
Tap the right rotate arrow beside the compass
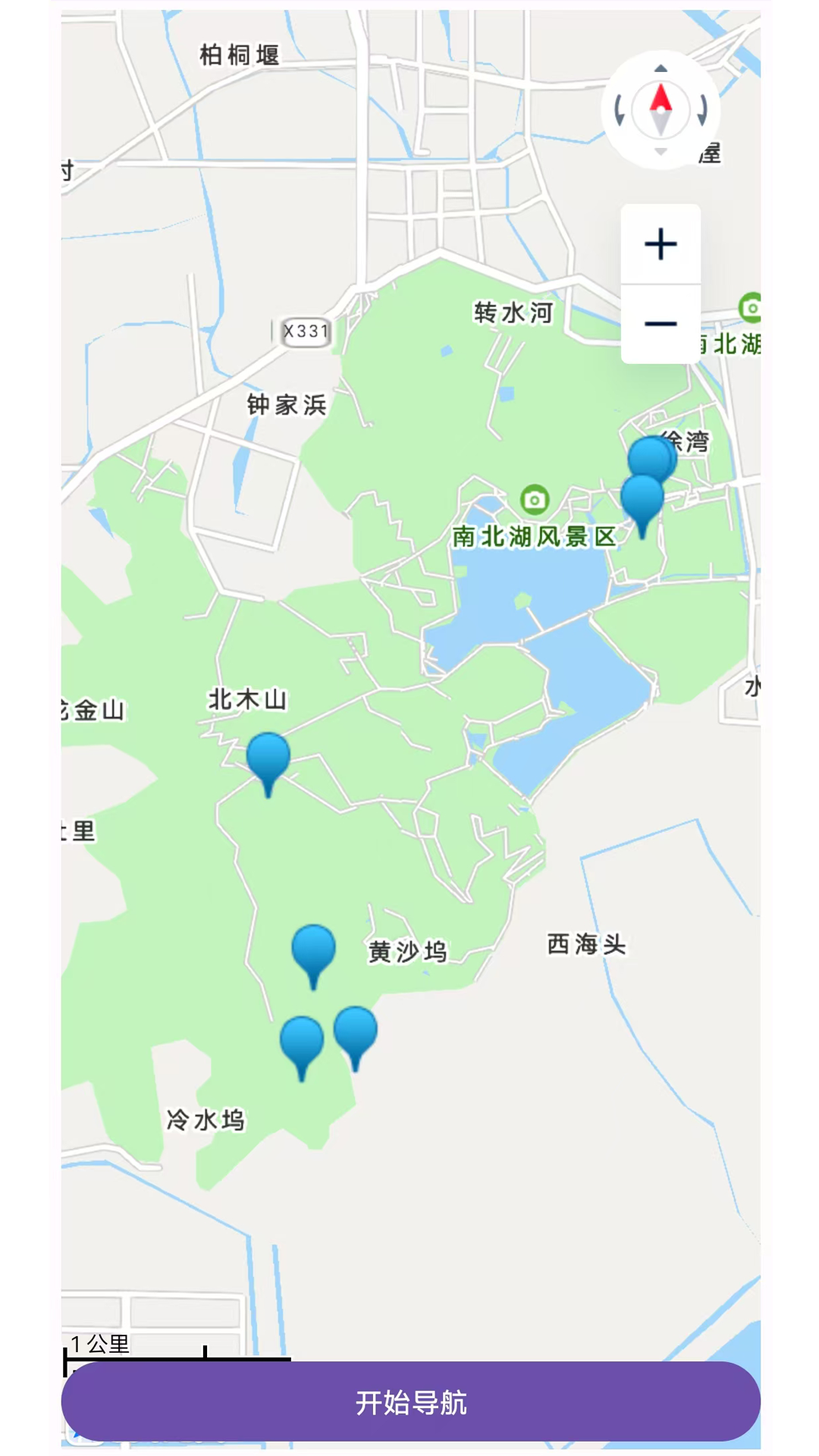tap(701, 110)
